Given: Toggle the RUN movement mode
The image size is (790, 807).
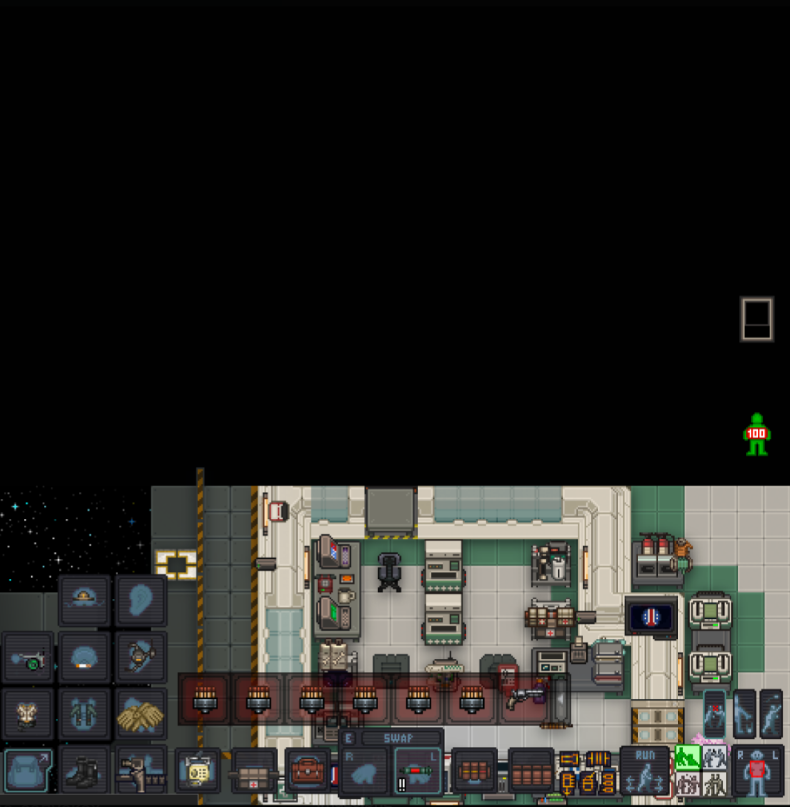Looking at the screenshot, I should (x=644, y=771).
